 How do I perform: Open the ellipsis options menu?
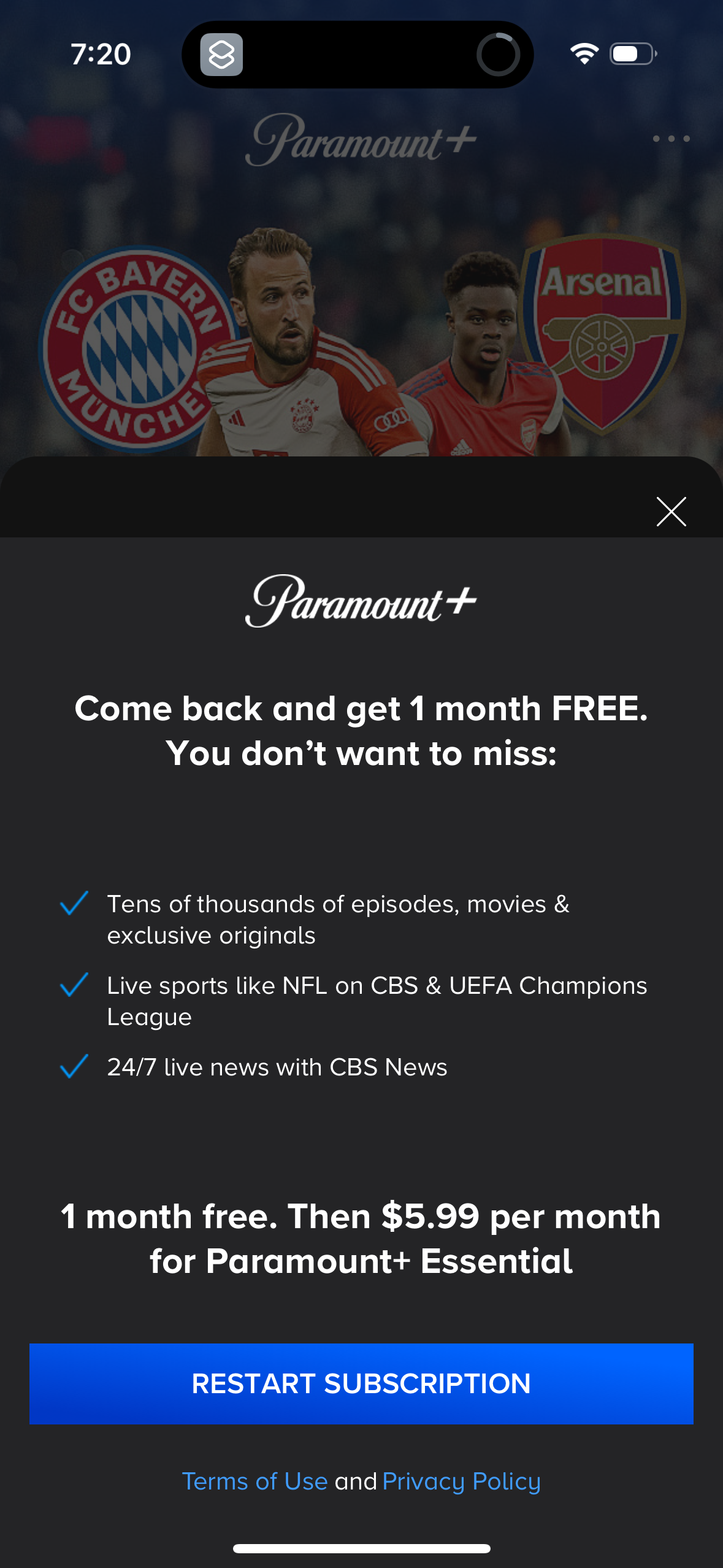pos(671,140)
